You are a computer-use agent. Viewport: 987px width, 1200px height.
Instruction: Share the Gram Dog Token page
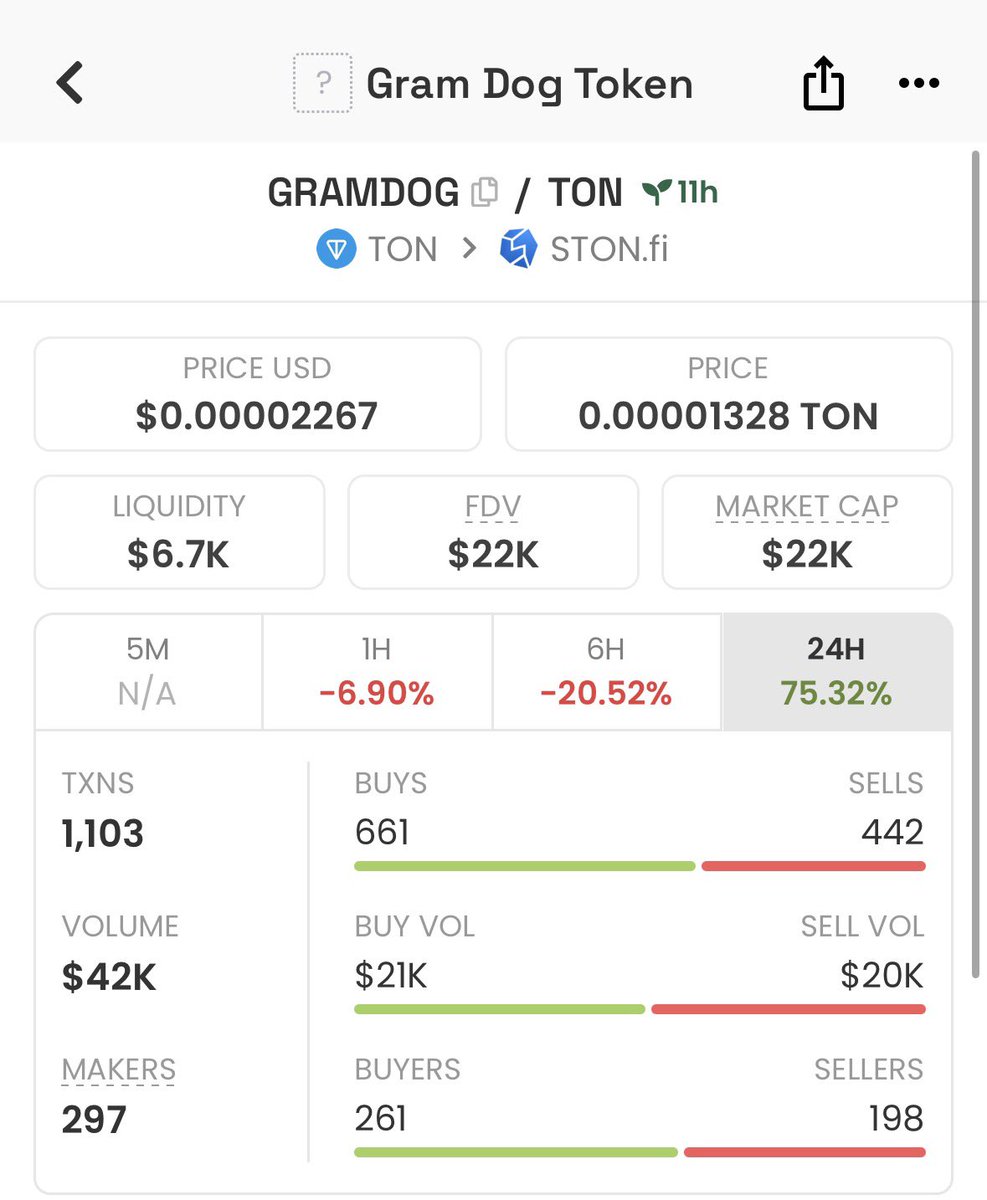tap(824, 83)
